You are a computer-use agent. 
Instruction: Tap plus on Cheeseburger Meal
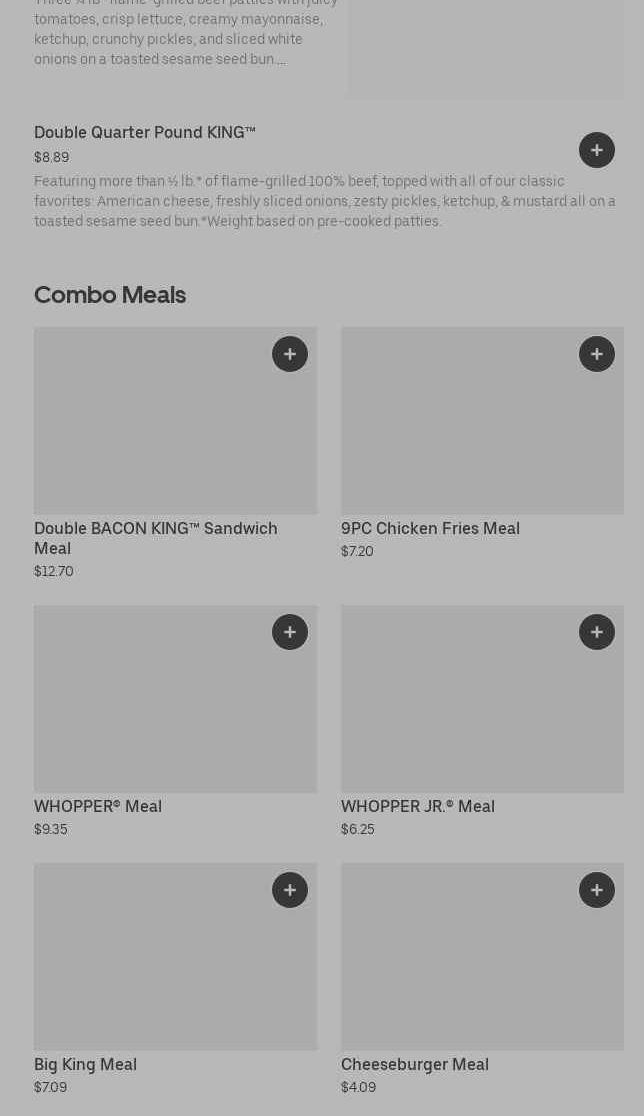[x=596, y=890]
